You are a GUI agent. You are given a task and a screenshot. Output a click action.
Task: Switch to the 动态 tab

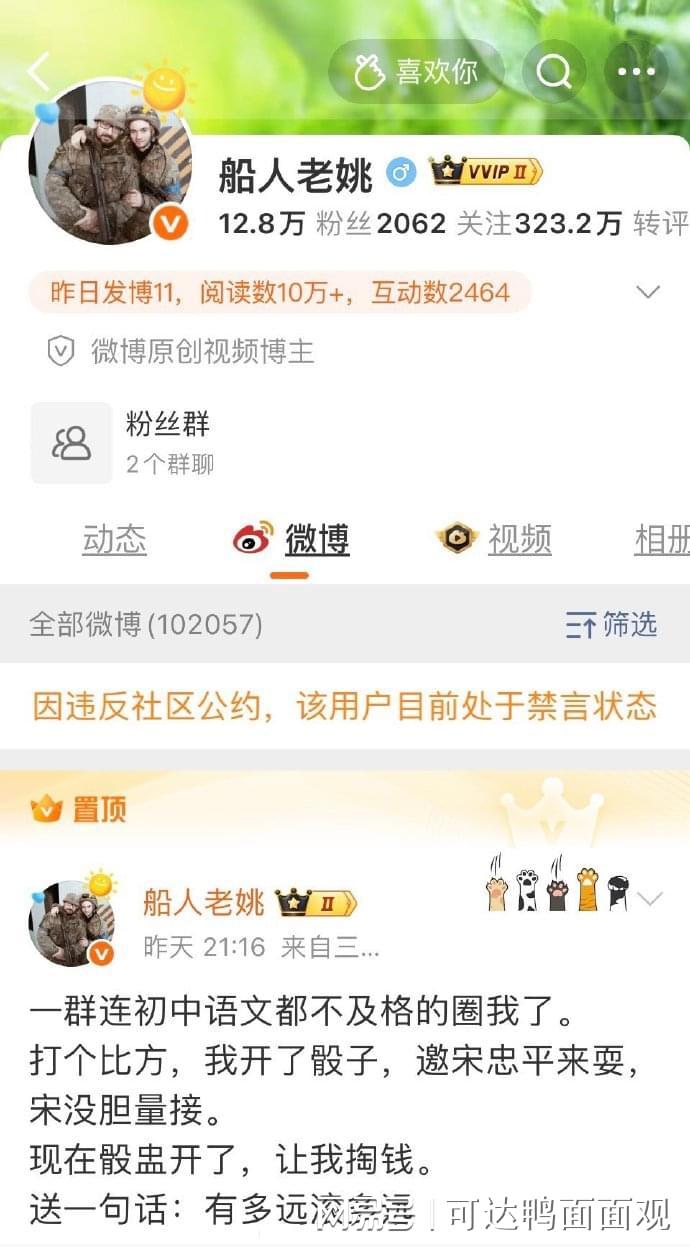pos(114,541)
